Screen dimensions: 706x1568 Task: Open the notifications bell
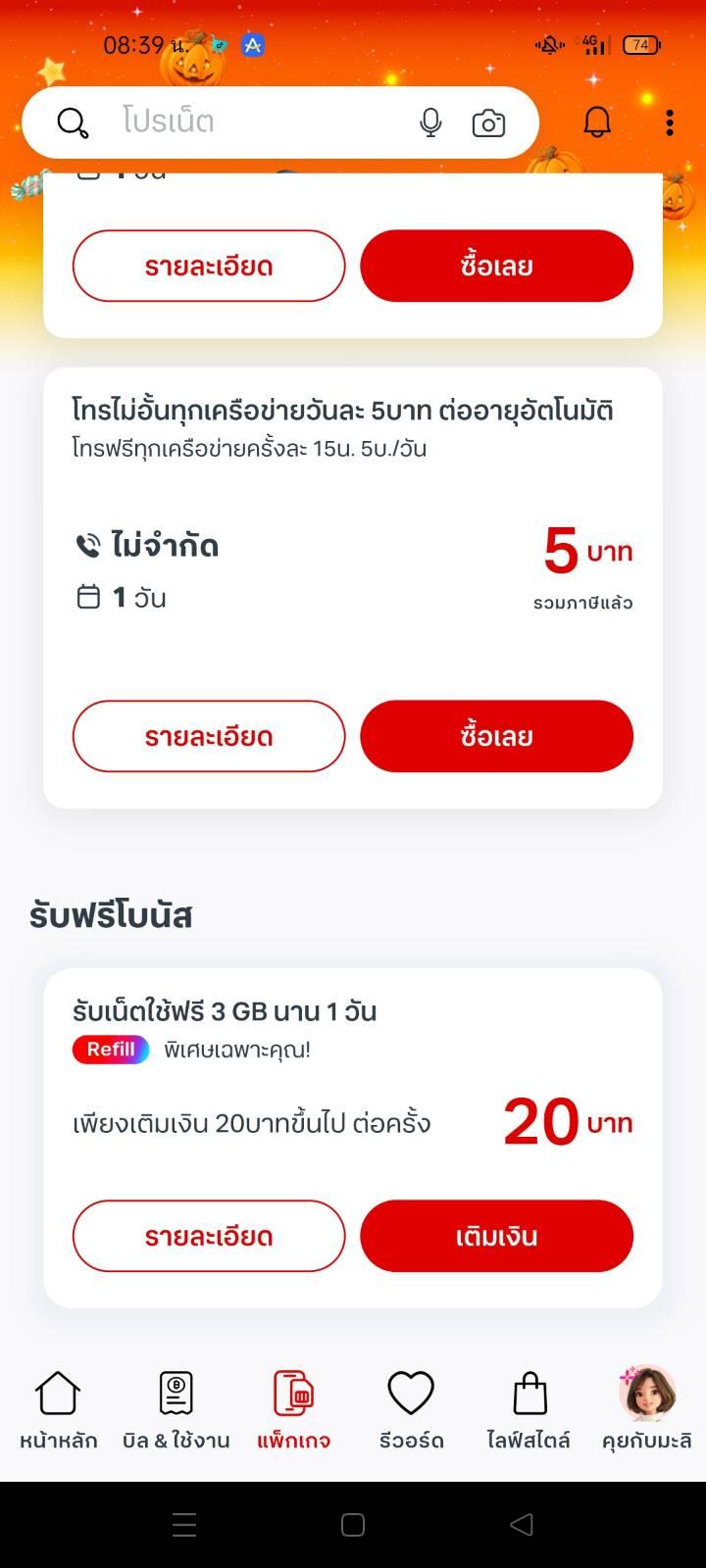[x=597, y=122]
